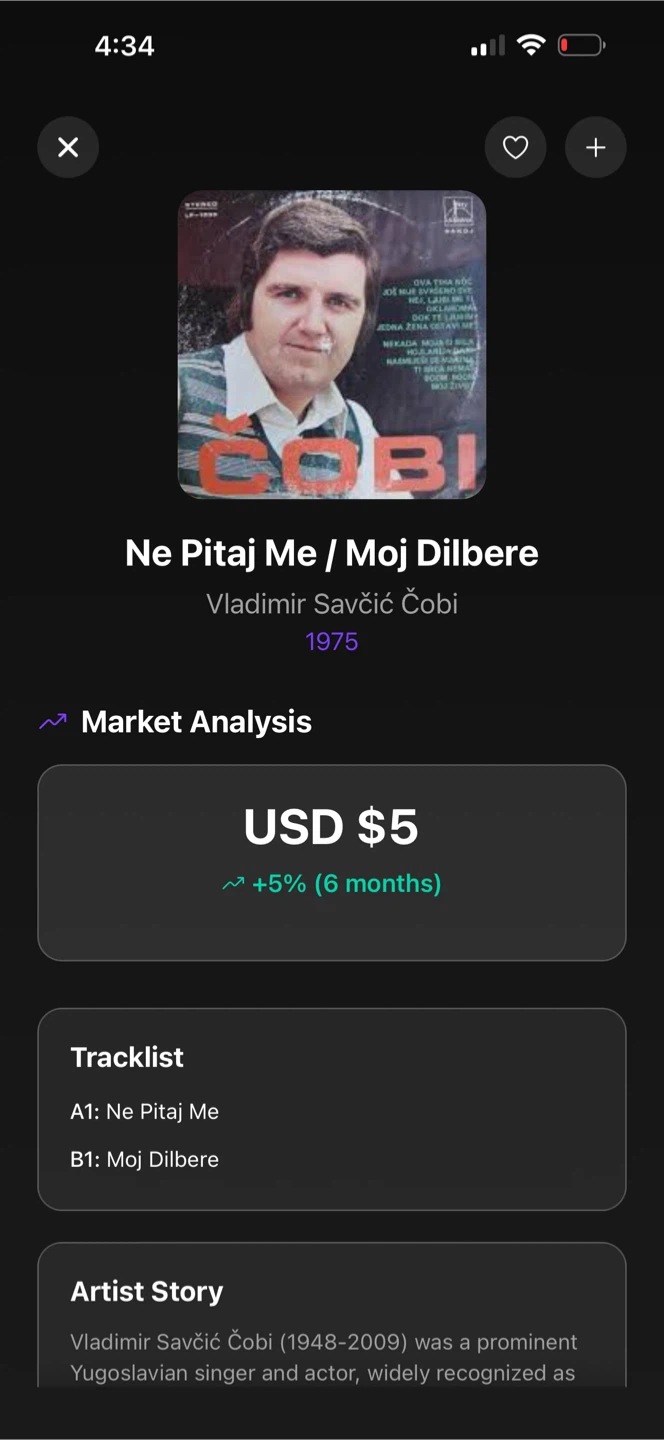Favorite this record with the heart icon
This screenshot has height=1440, width=664.
click(515, 148)
